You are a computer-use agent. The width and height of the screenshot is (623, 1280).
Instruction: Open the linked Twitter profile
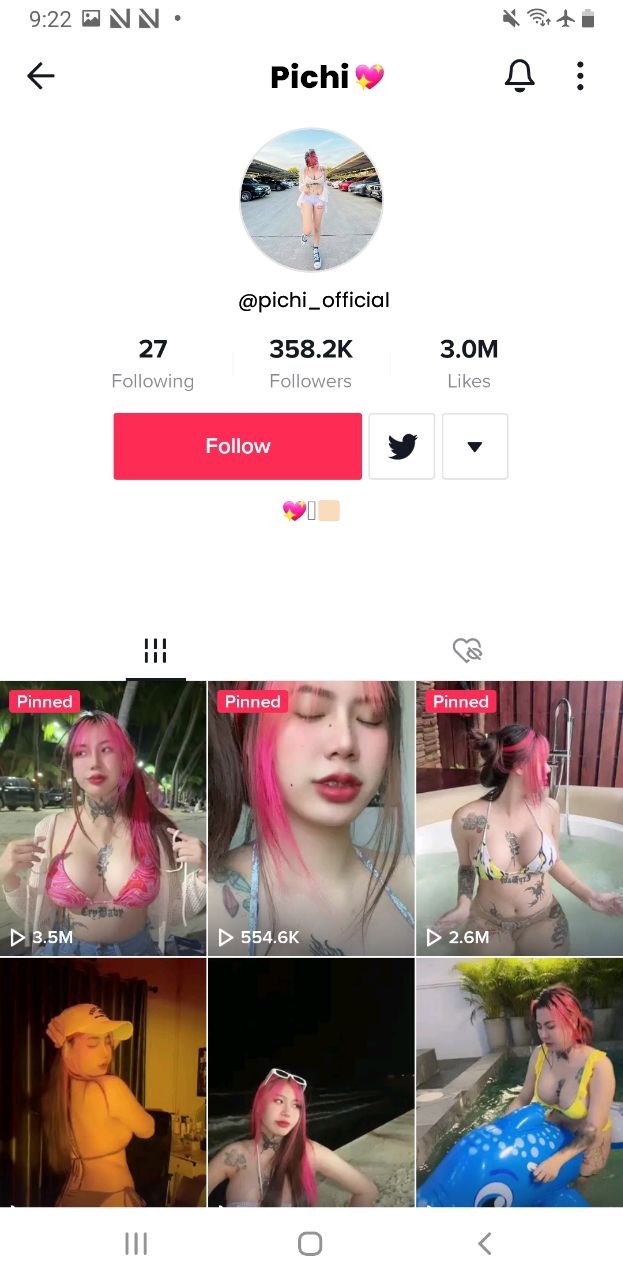(402, 446)
